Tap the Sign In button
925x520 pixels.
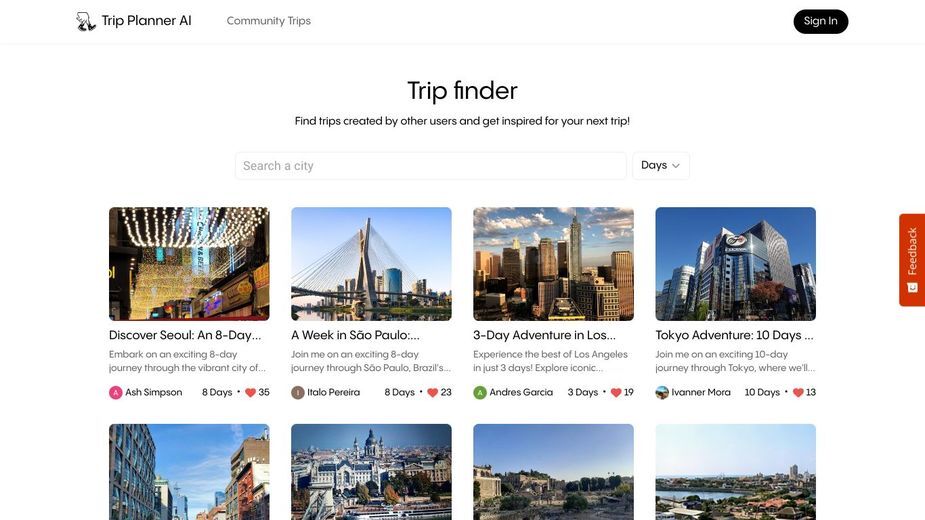(x=820, y=21)
